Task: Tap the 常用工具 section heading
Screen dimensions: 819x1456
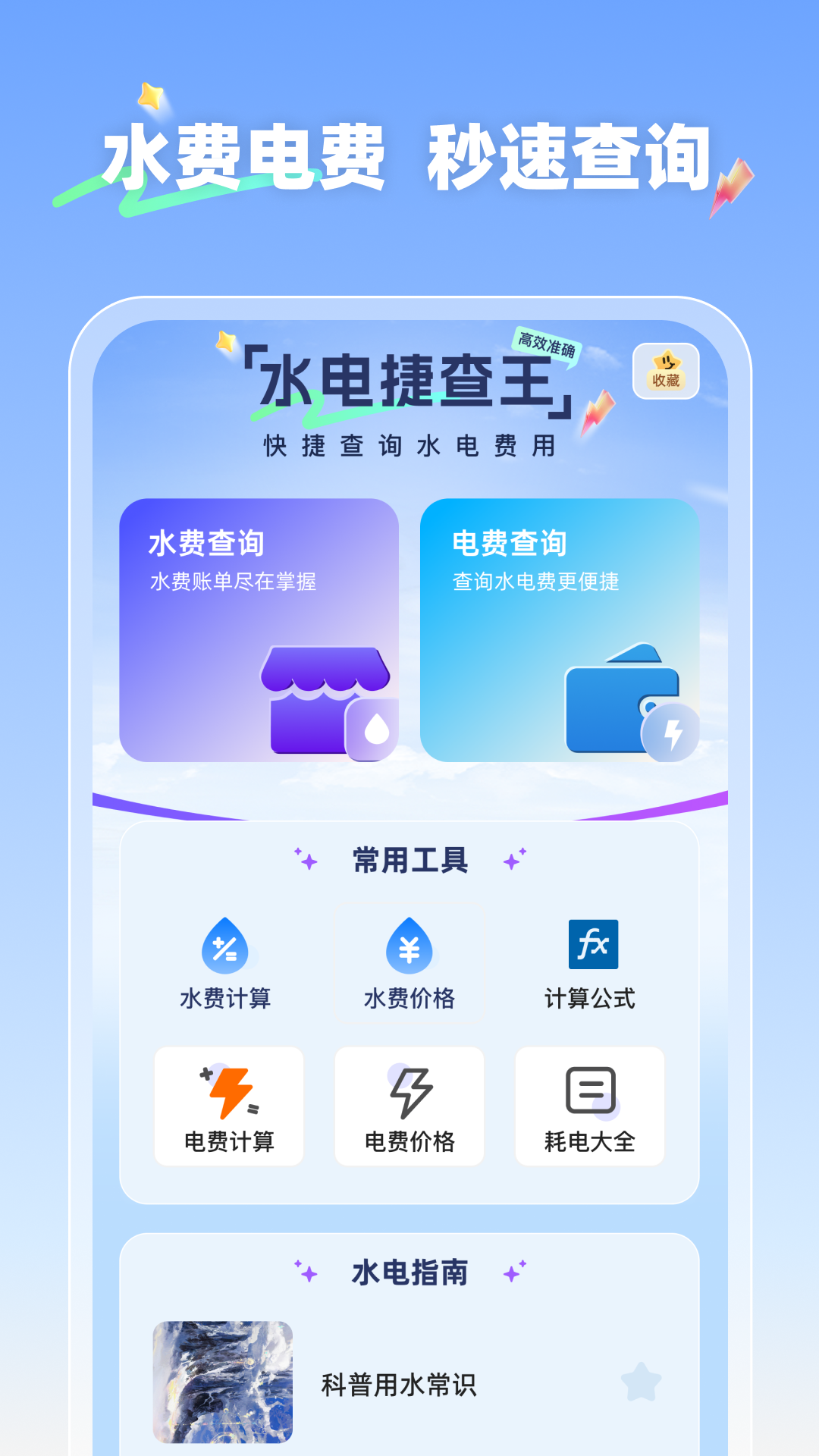Action: (x=409, y=858)
